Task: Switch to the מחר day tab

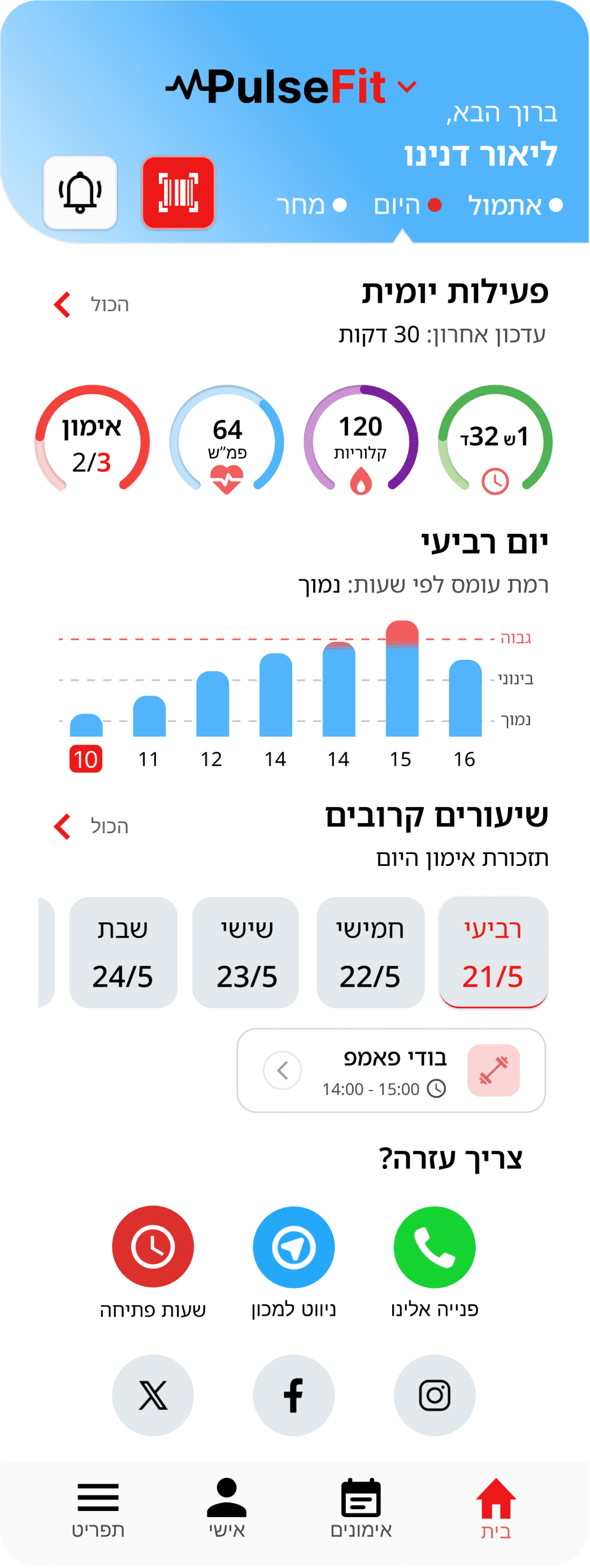Action: coord(311,206)
